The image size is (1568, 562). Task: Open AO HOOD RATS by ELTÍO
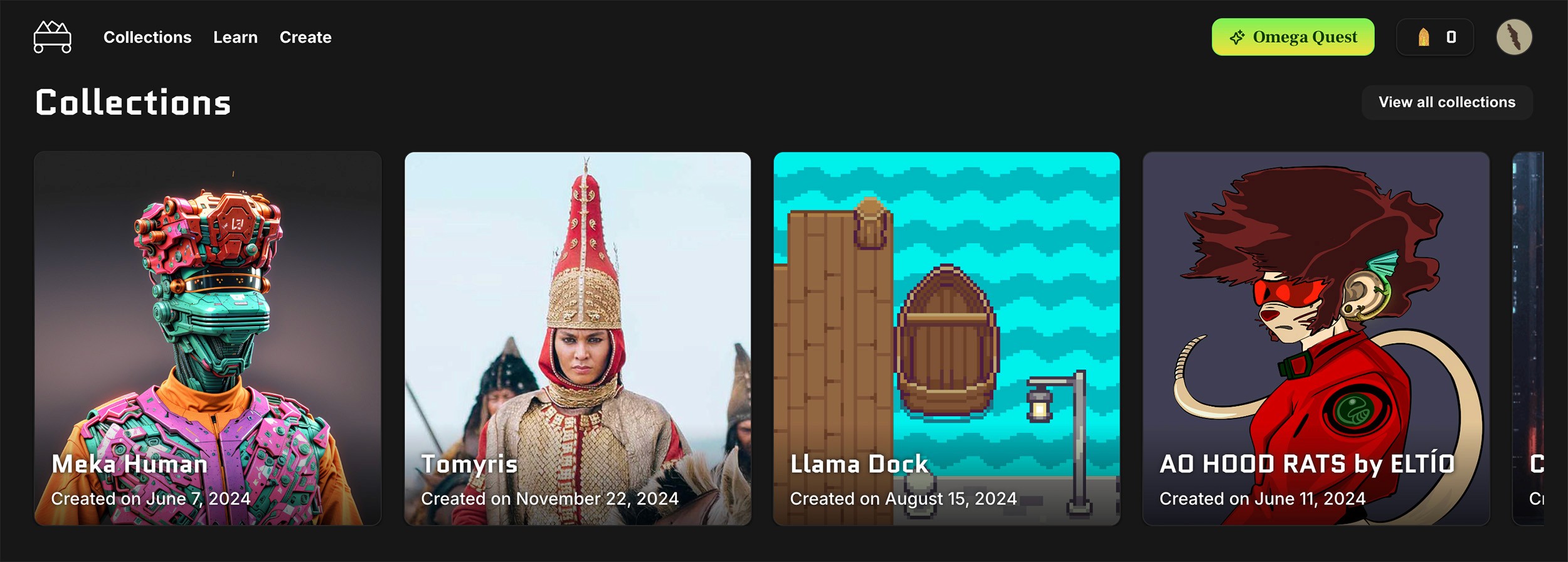[1316, 339]
